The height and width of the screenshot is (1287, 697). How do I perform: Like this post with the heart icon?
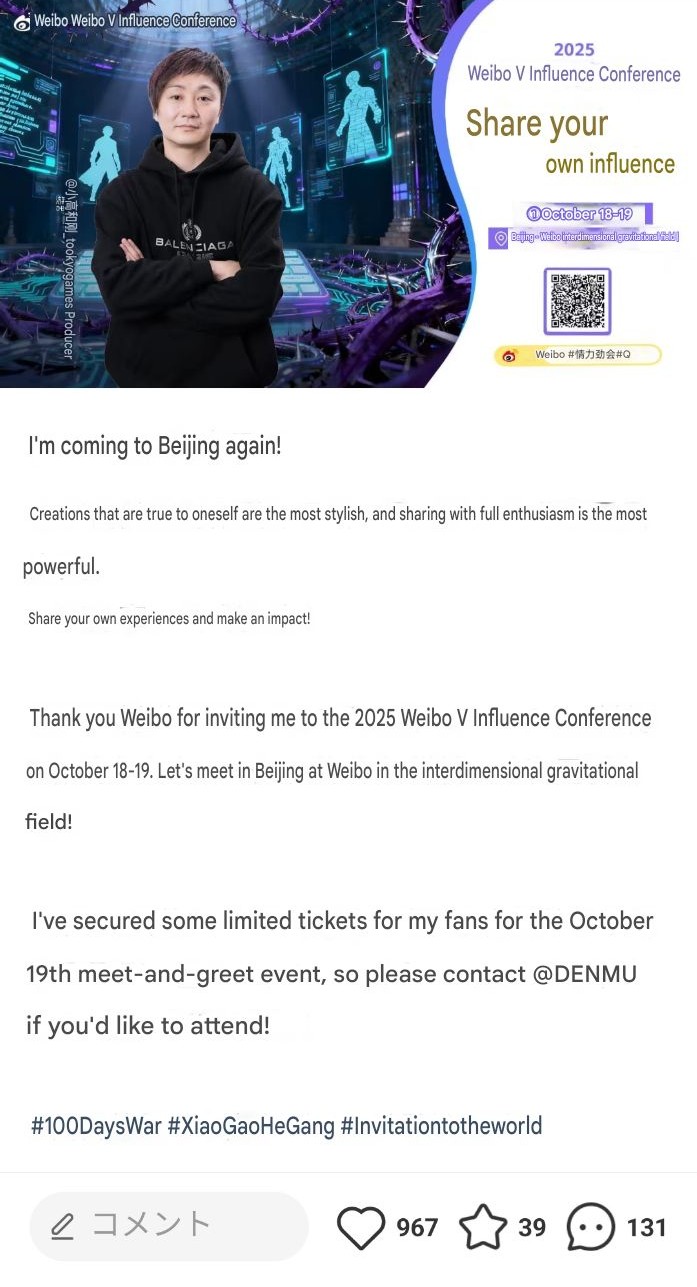361,1227
